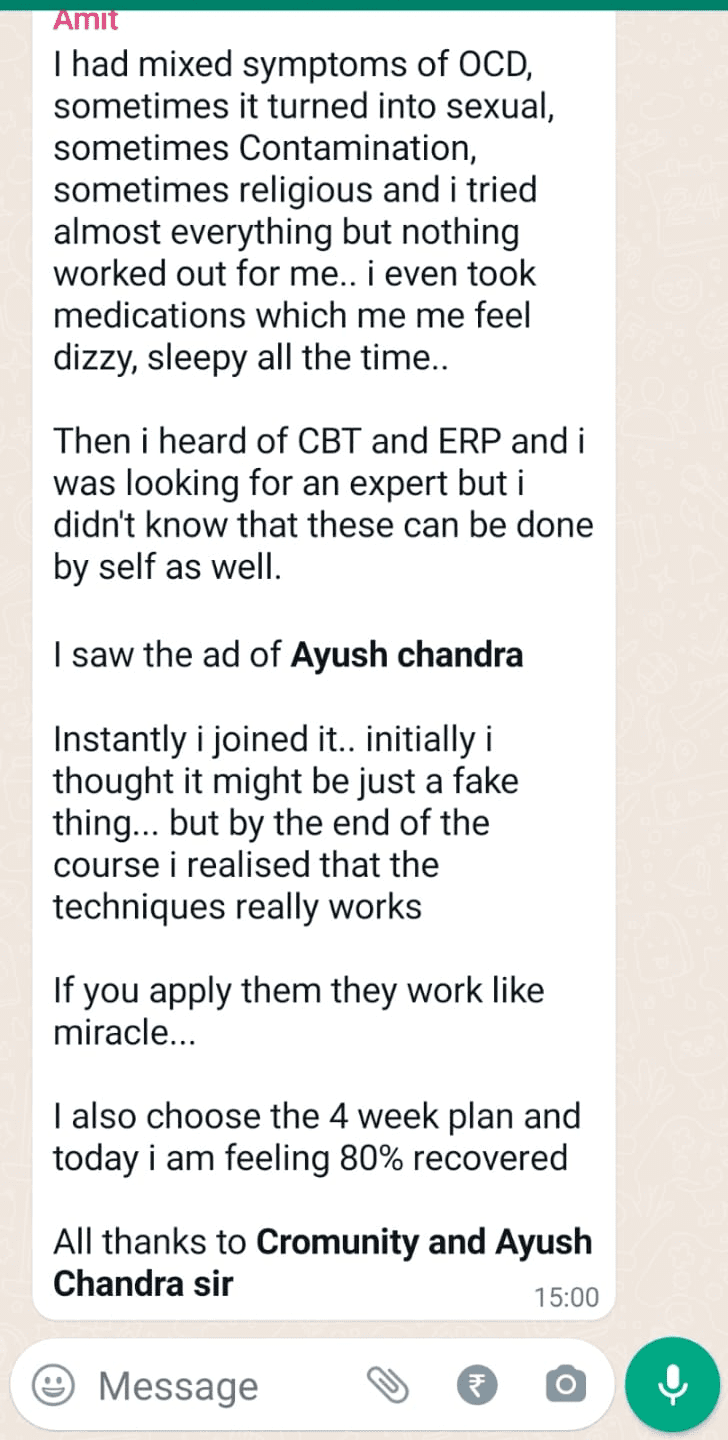The width and height of the screenshot is (728, 1440).
Task: Open sender Amit's name at the top of the message
Action: (x=86, y=19)
